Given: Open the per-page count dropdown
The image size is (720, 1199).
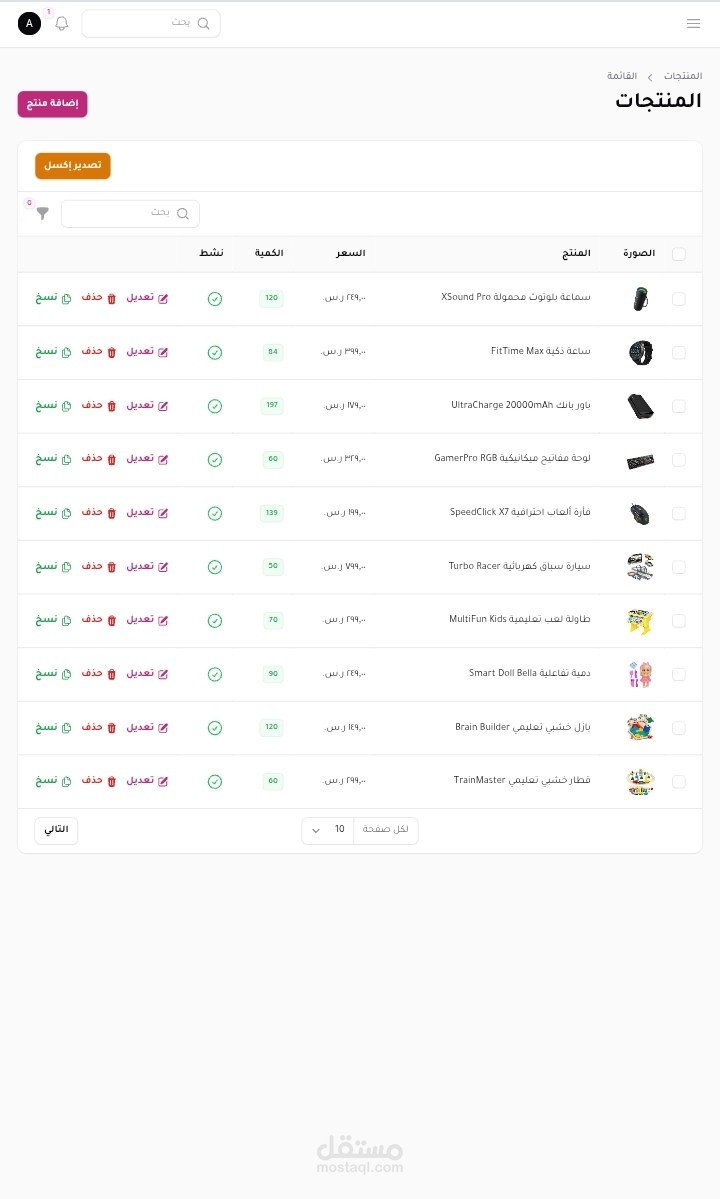Looking at the screenshot, I should 328,830.
